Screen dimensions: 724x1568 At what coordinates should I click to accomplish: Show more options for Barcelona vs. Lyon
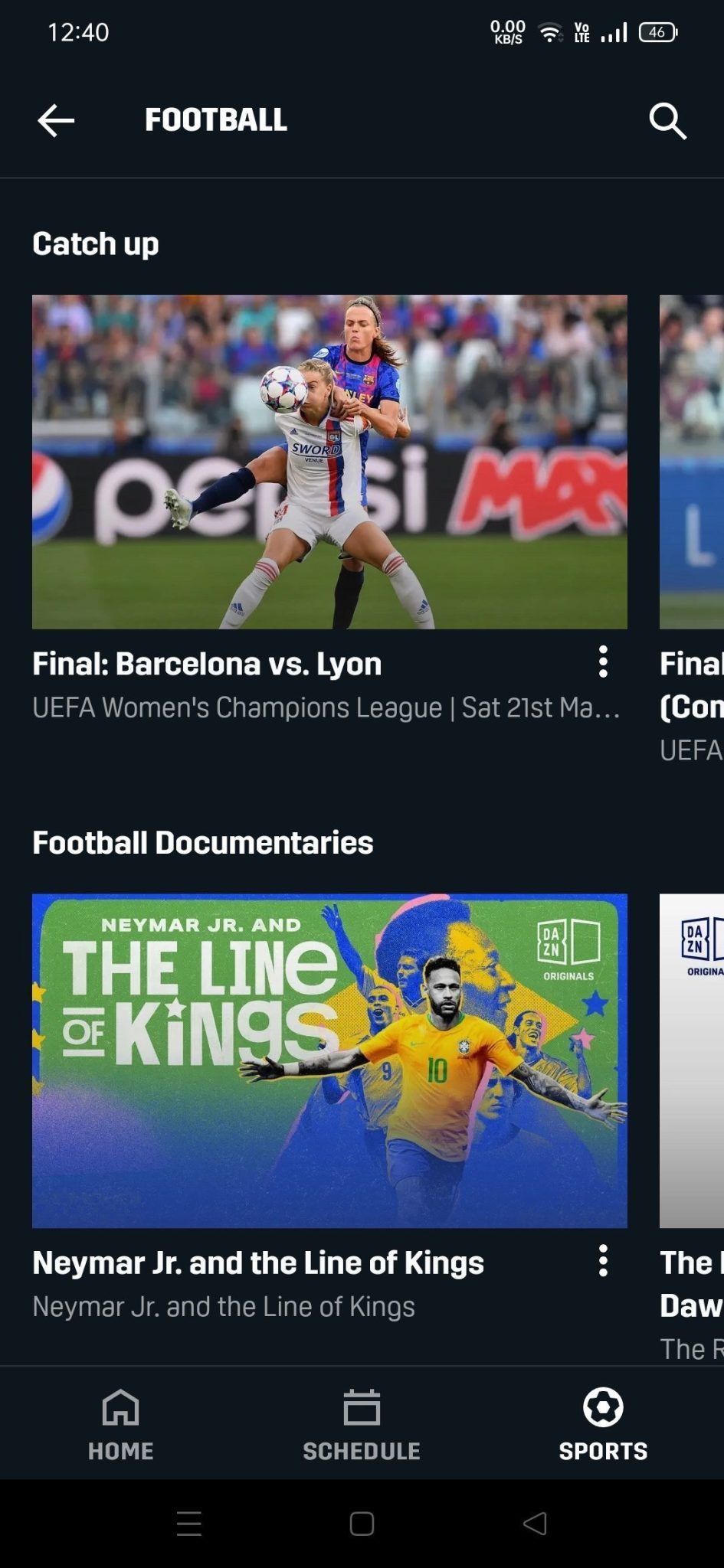[603, 662]
